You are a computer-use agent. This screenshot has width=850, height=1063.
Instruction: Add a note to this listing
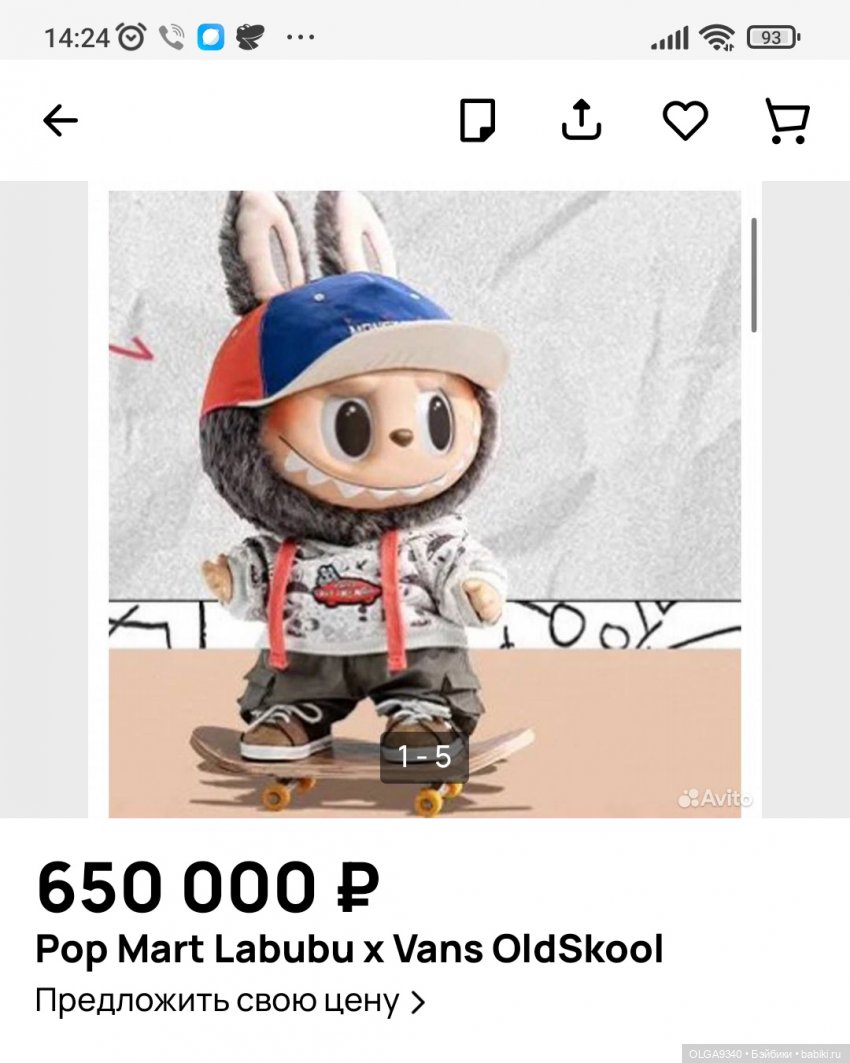pos(477,121)
